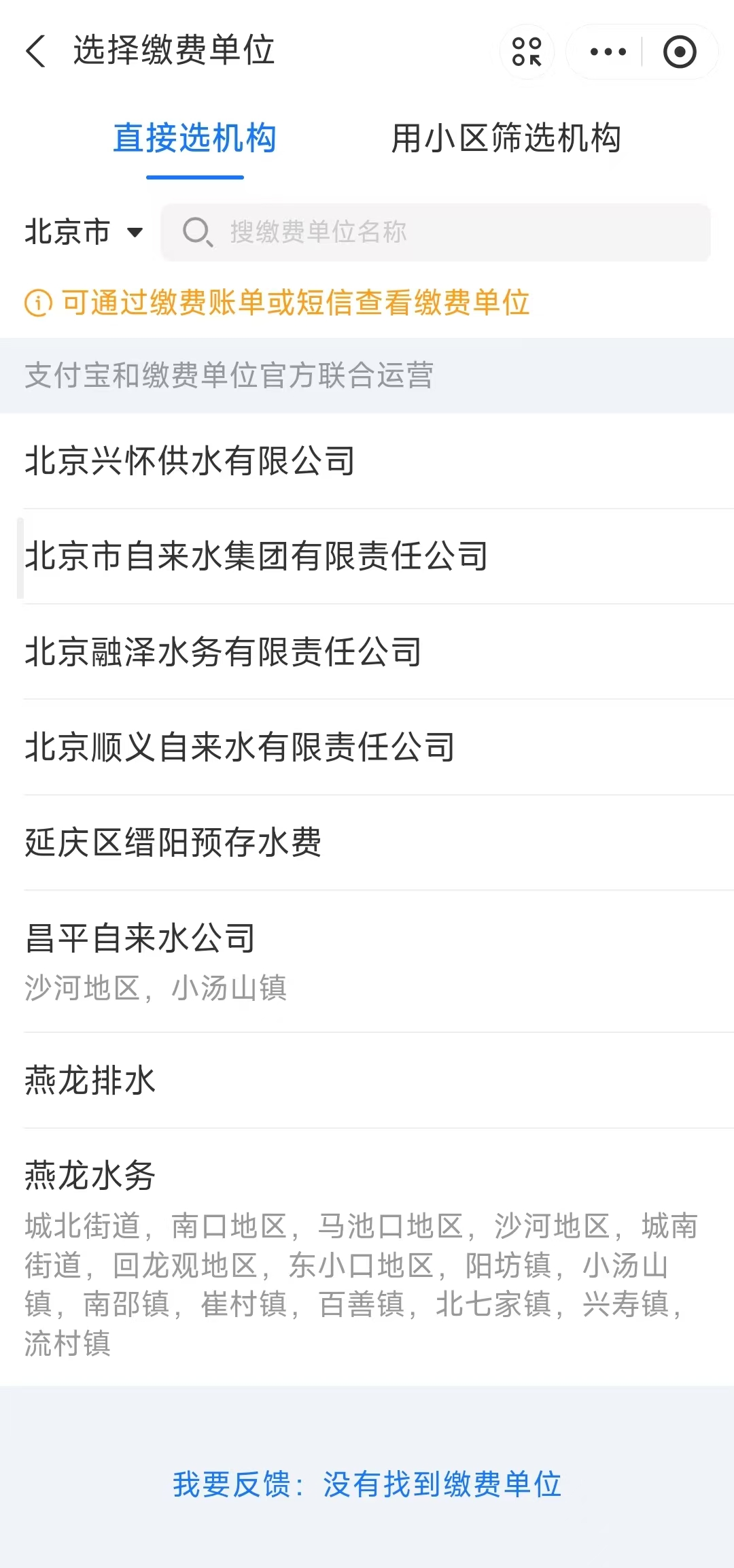Switch to the 用小区筛选机构 tab
734x1568 pixels.
[507, 136]
